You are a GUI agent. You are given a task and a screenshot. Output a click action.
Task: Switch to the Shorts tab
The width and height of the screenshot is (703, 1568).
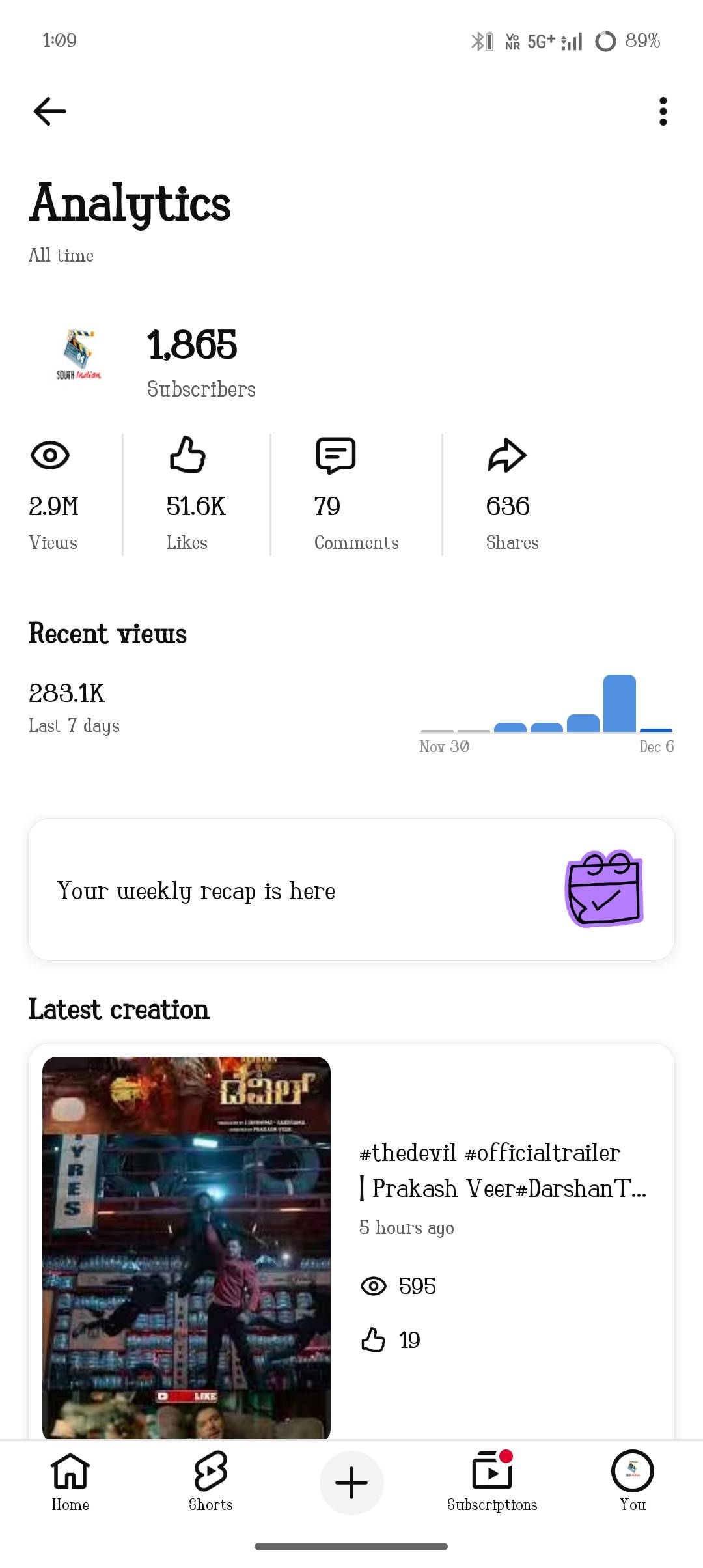[x=211, y=1482]
